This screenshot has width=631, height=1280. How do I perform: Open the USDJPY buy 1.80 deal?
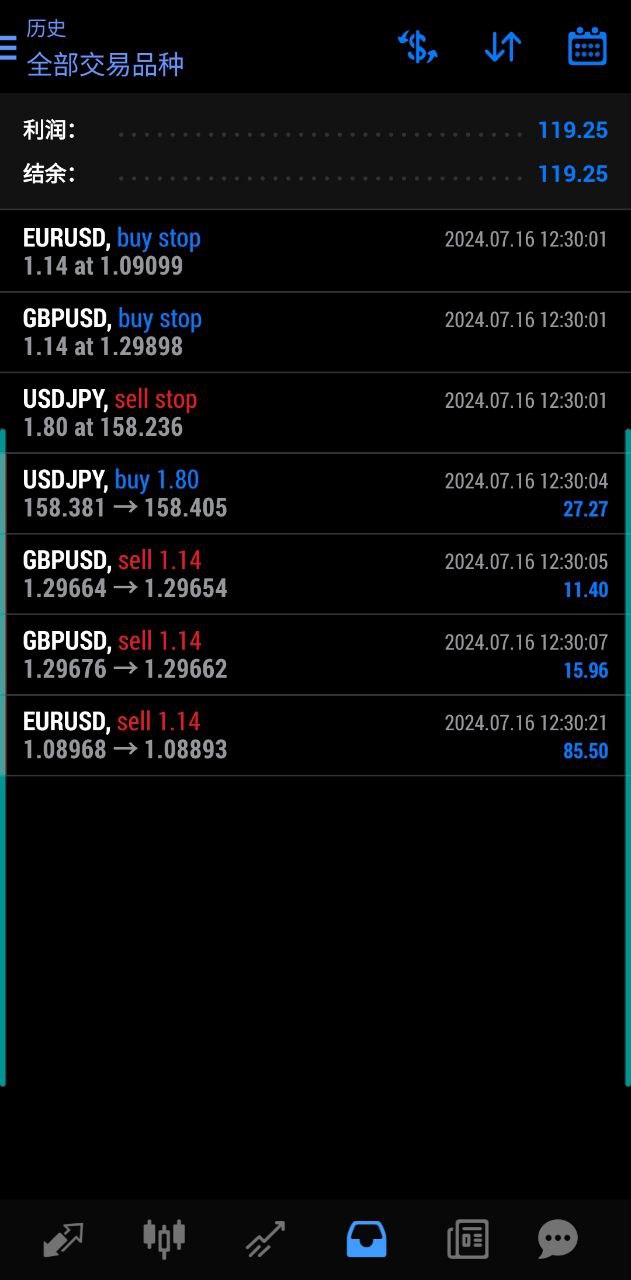(x=315, y=494)
